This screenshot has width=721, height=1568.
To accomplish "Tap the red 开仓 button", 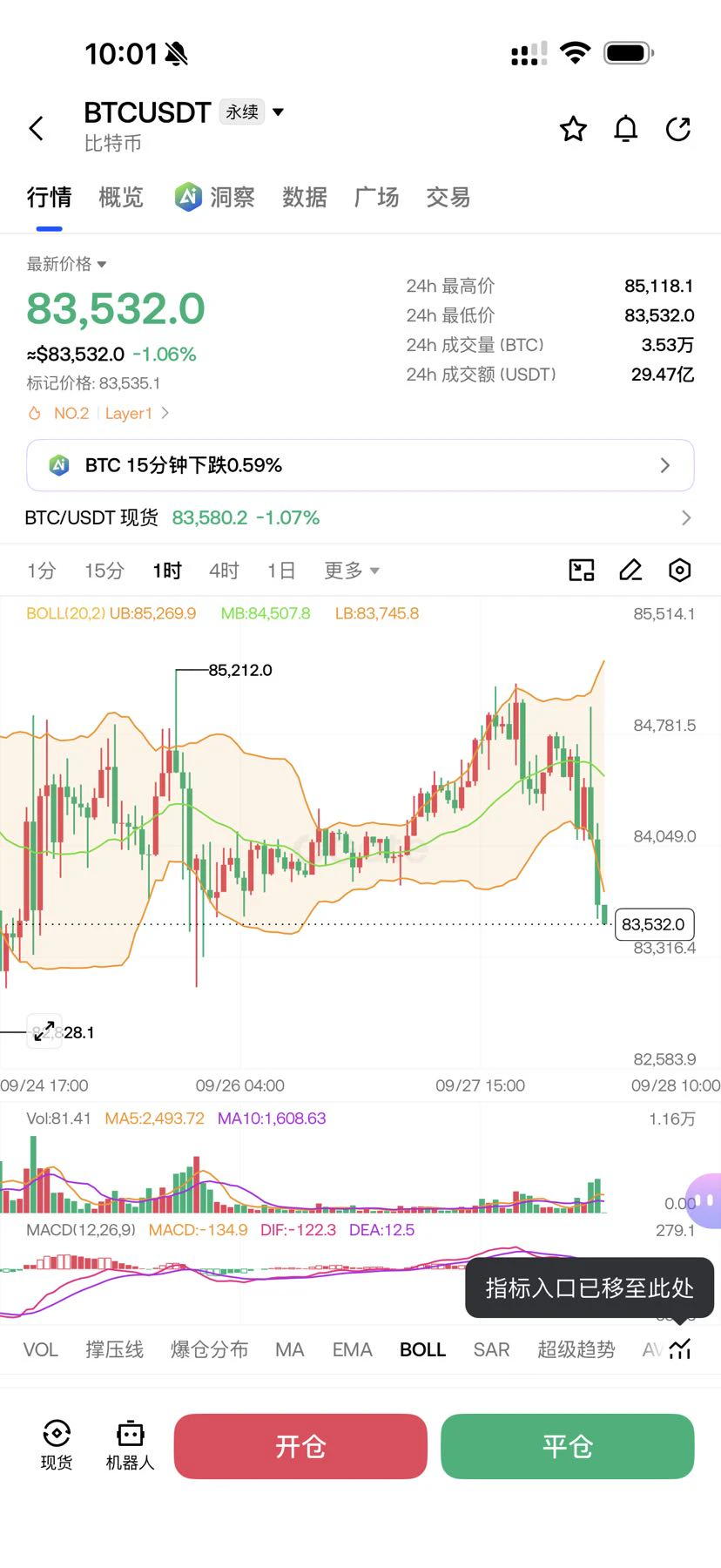I will tap(300, 1447).
